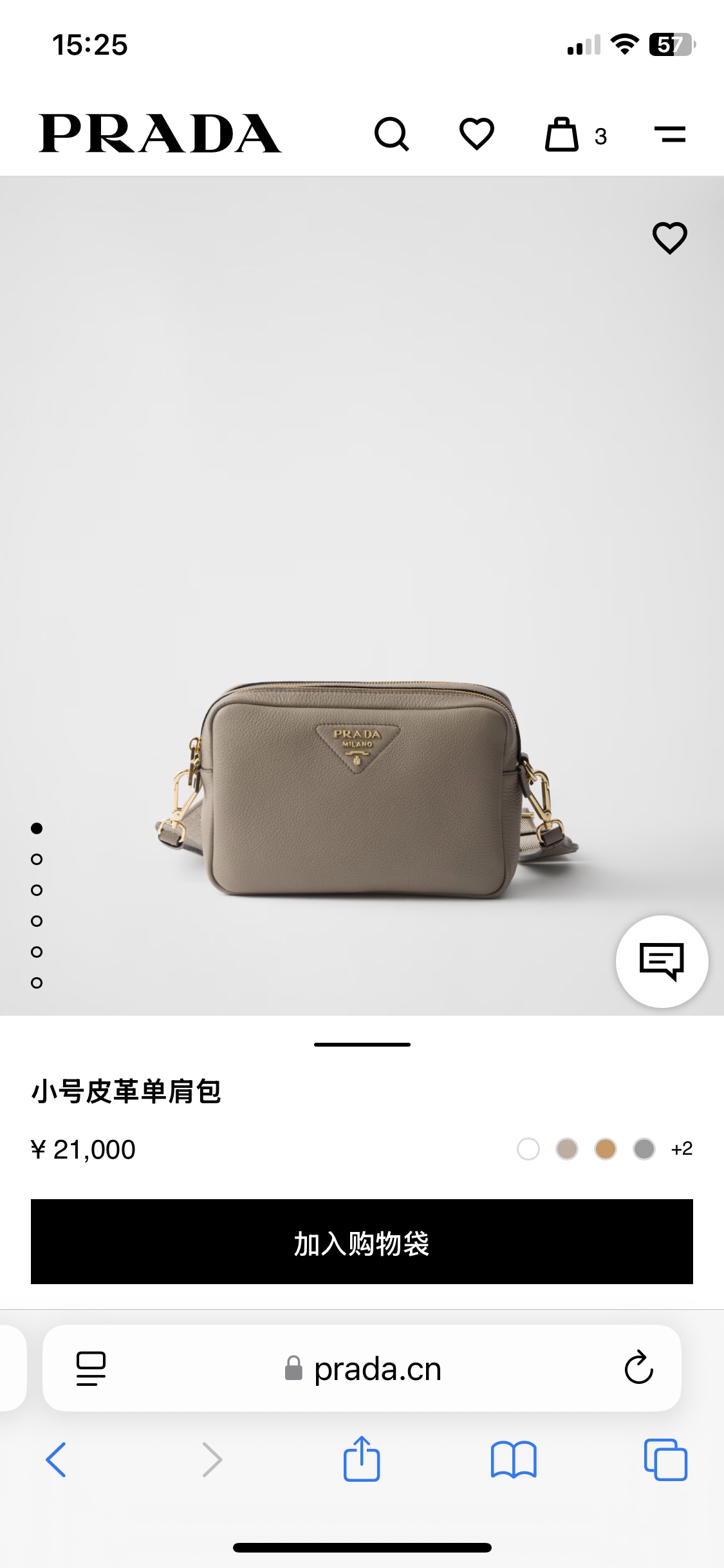This screenshot has width=724, height=1568.
Task: Reload the prada.cn page
Action: click(638, 1367)
